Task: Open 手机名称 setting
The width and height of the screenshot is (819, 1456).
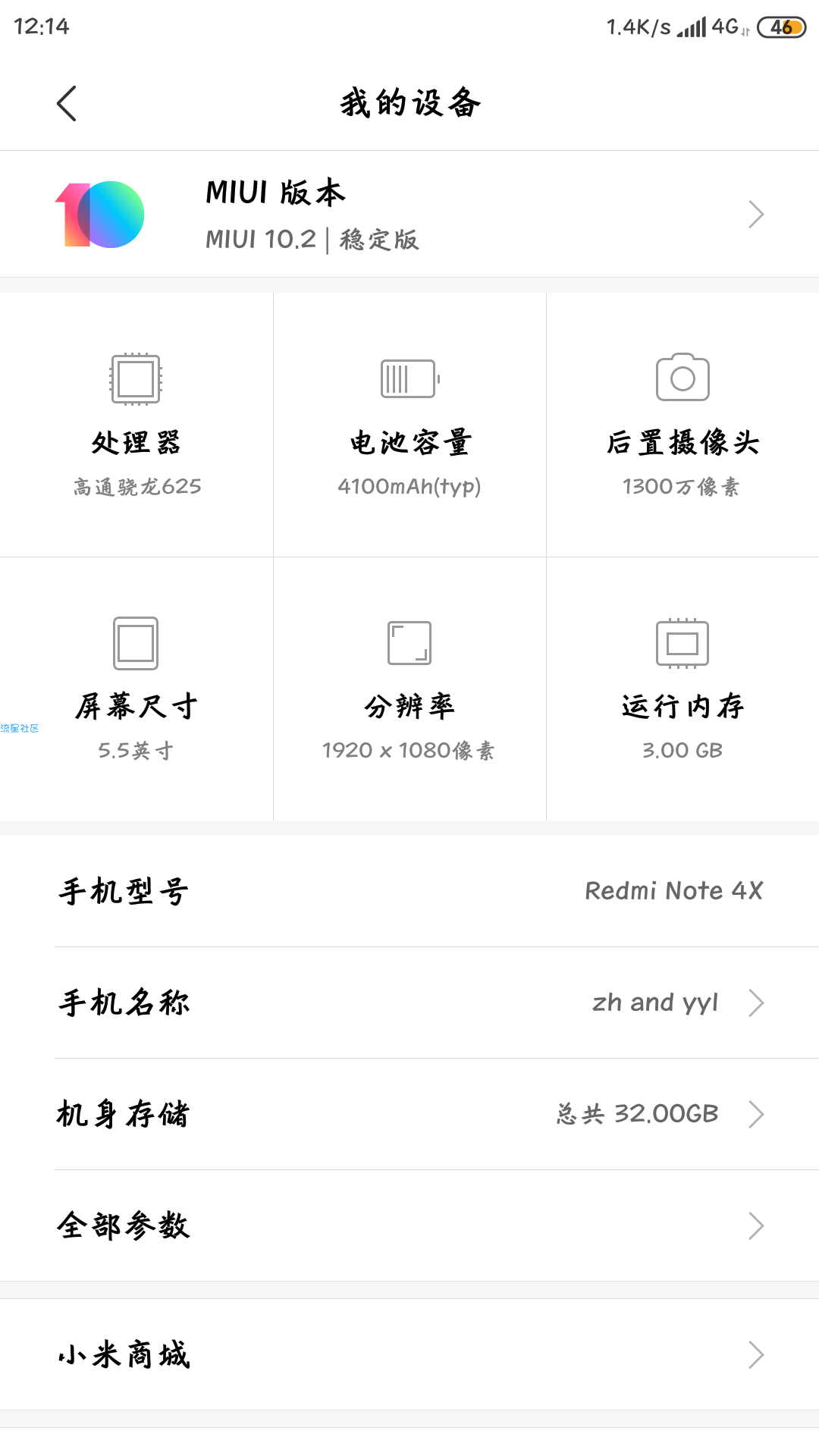Action: (409, 1003)
